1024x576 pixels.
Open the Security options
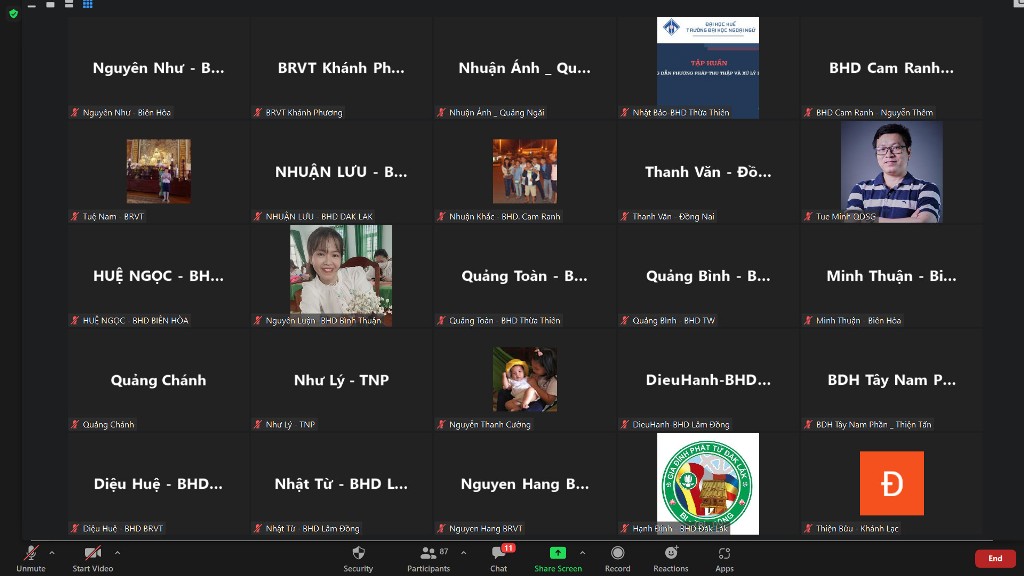358,559
